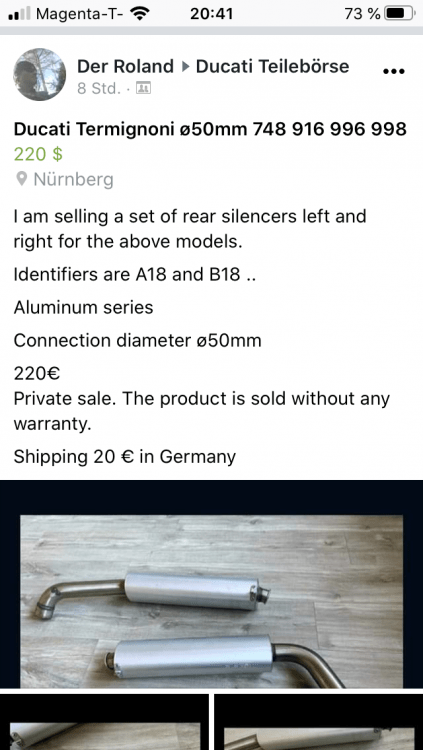Open the post's three-dot options menu
This screenshot has height=750, width=423.
click(394, 71)
